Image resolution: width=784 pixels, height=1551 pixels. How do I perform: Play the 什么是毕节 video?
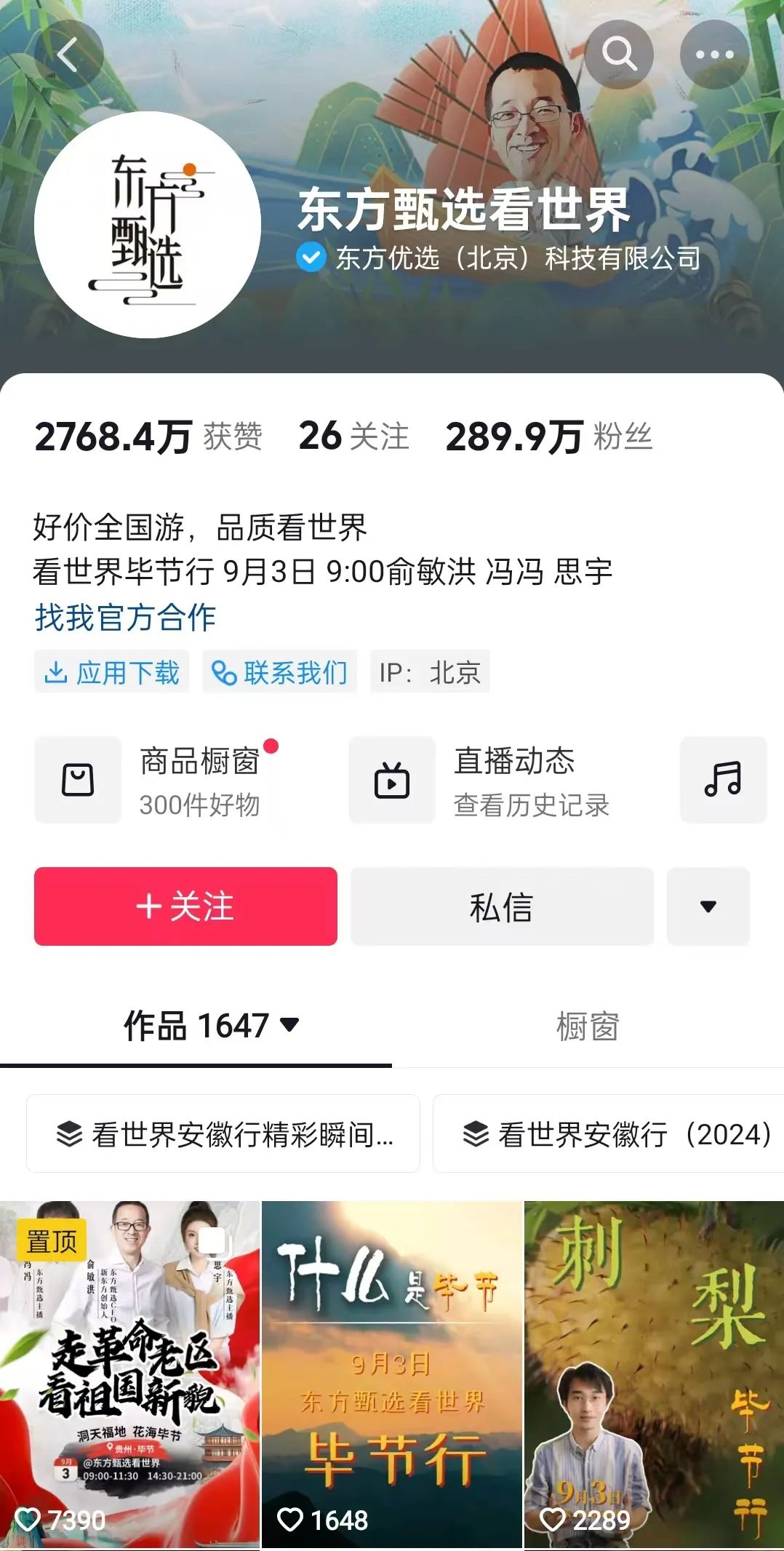[x=392, y=1375]
